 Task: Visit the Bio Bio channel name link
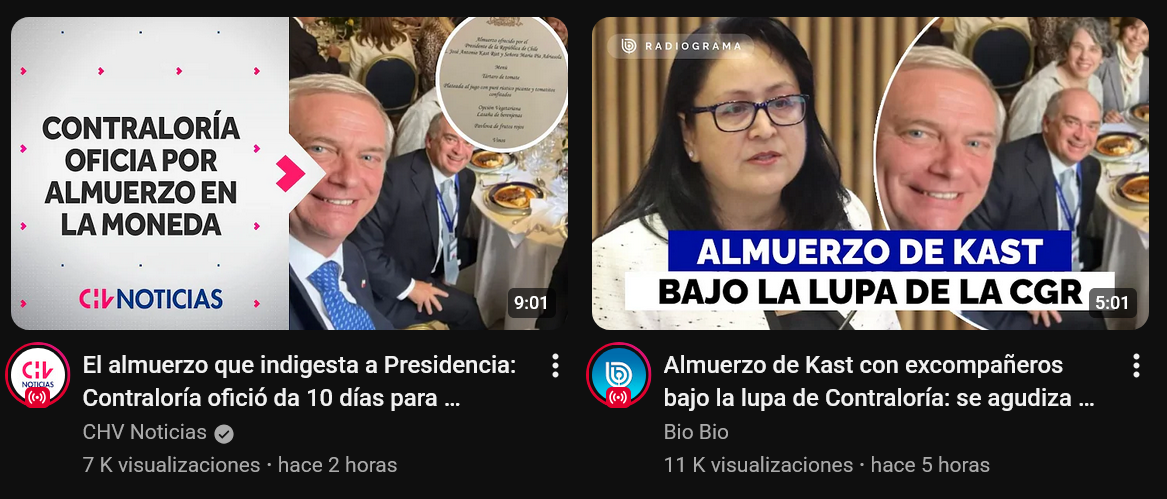(x=696, y=433)
